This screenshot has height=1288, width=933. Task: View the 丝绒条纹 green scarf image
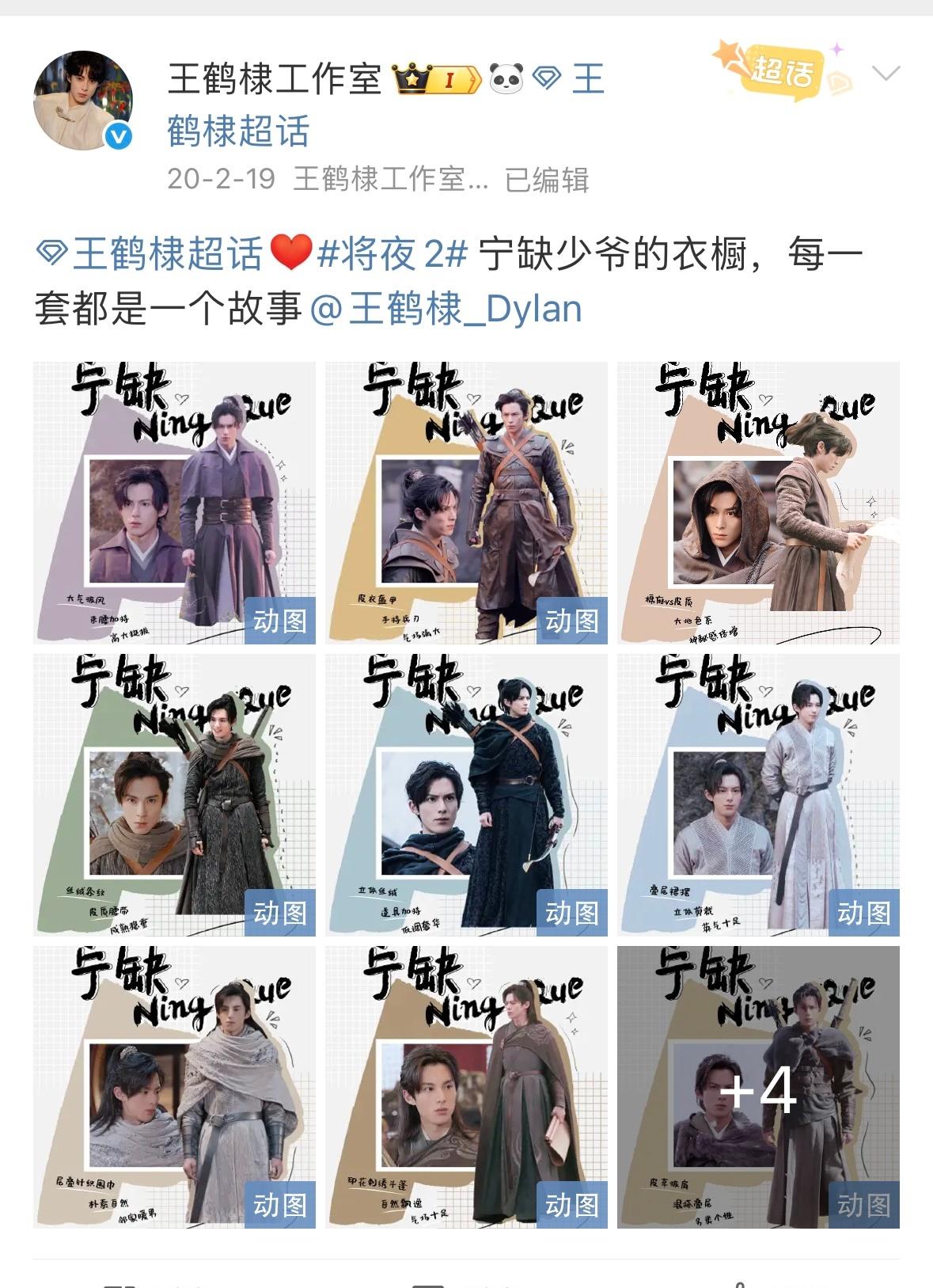174,795
